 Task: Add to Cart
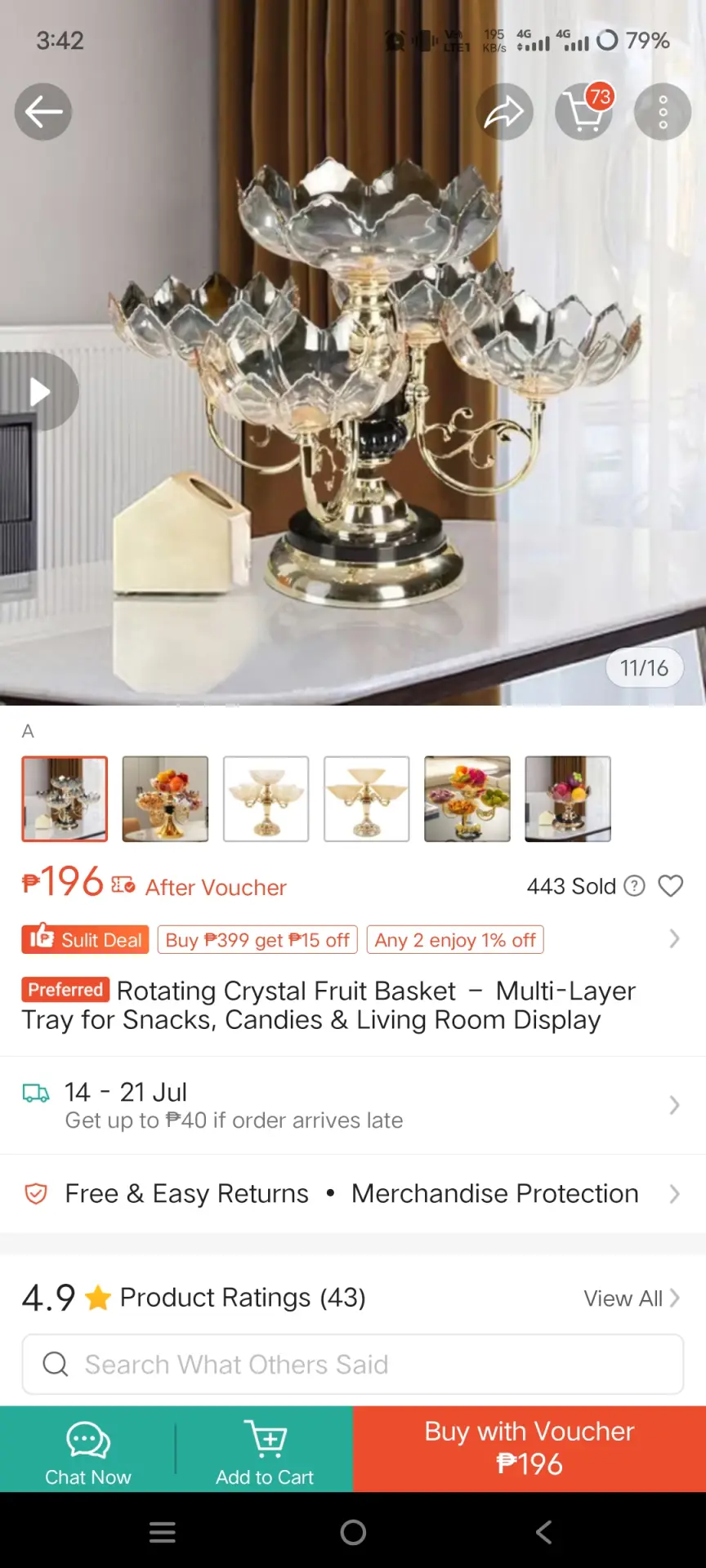265,1450
